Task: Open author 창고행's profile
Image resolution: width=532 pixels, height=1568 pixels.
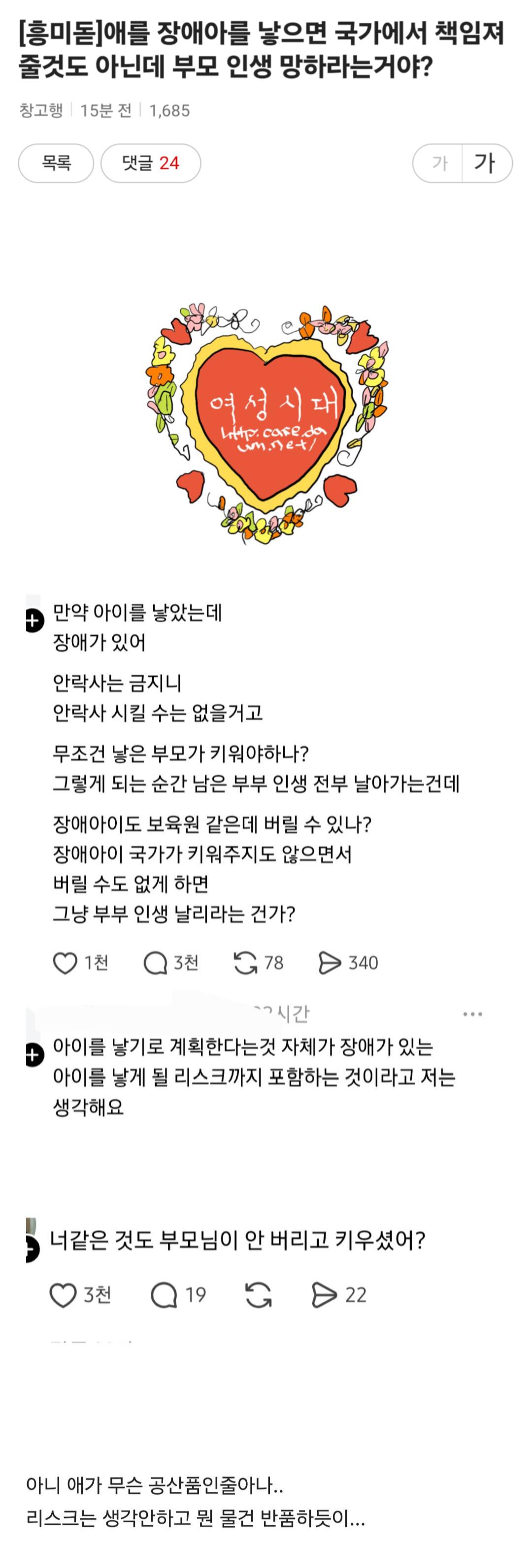Action: (41, 110)
